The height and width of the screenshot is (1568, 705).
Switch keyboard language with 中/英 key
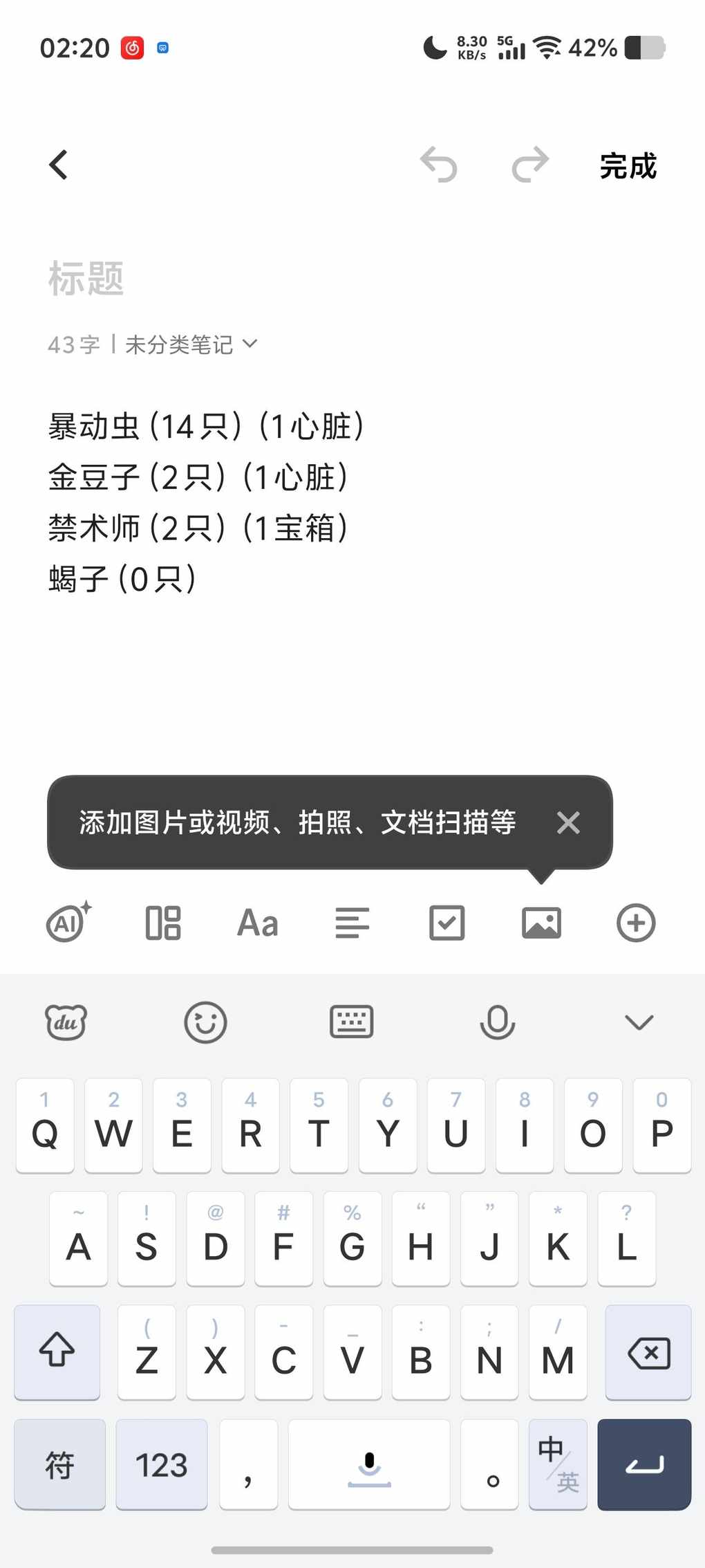pyautogui.click(x=558, y=1464)
